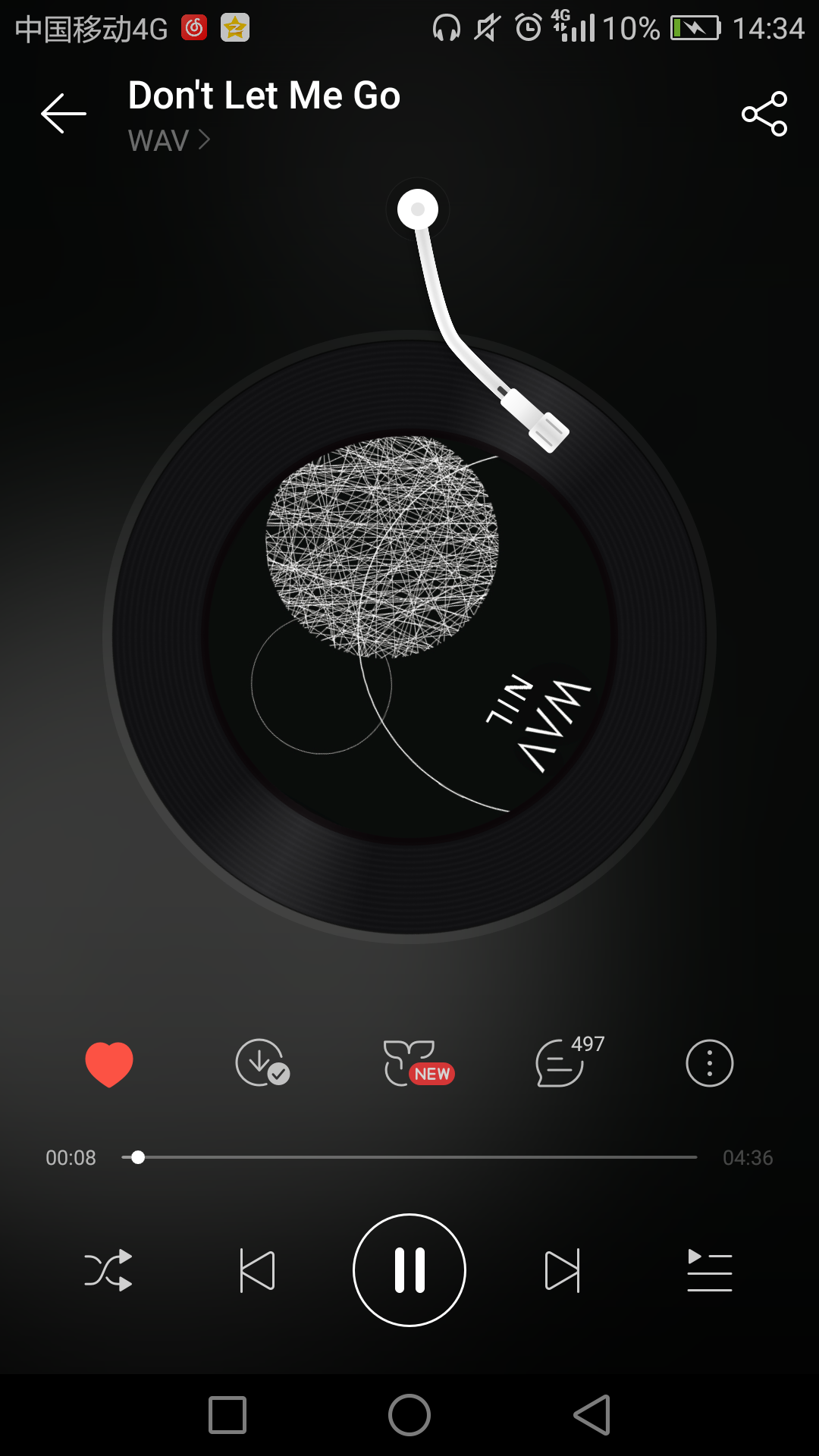Tap the downloaded song icon
The height and width of the screenshot is (1456, 819).
[x=261, y=1063]
